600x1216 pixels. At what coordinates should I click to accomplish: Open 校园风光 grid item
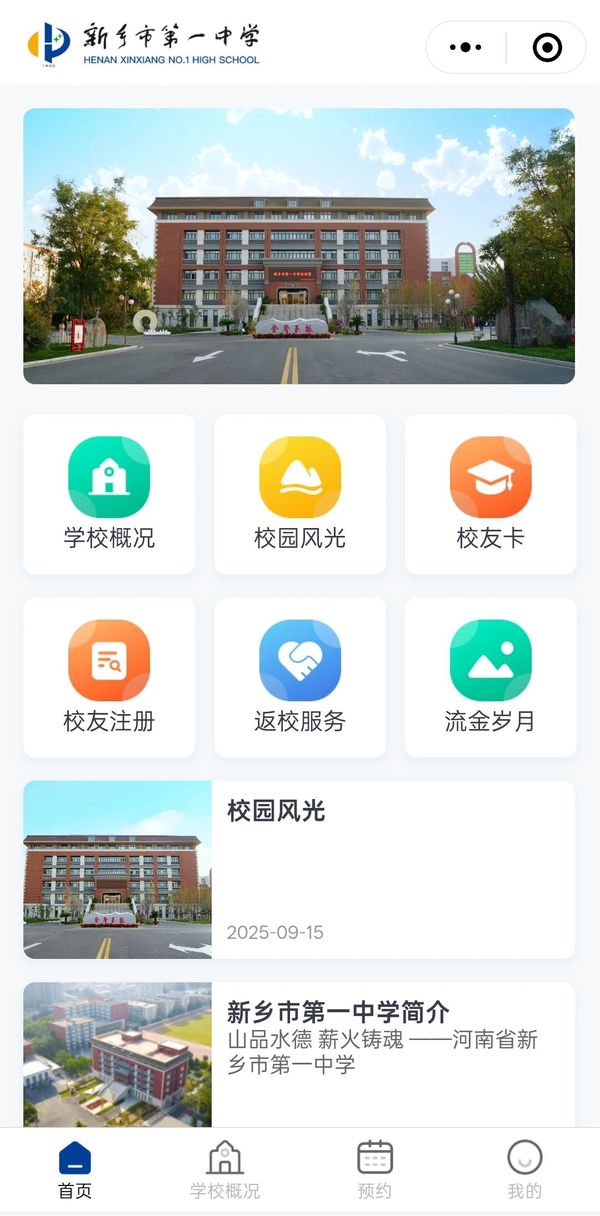300,494
